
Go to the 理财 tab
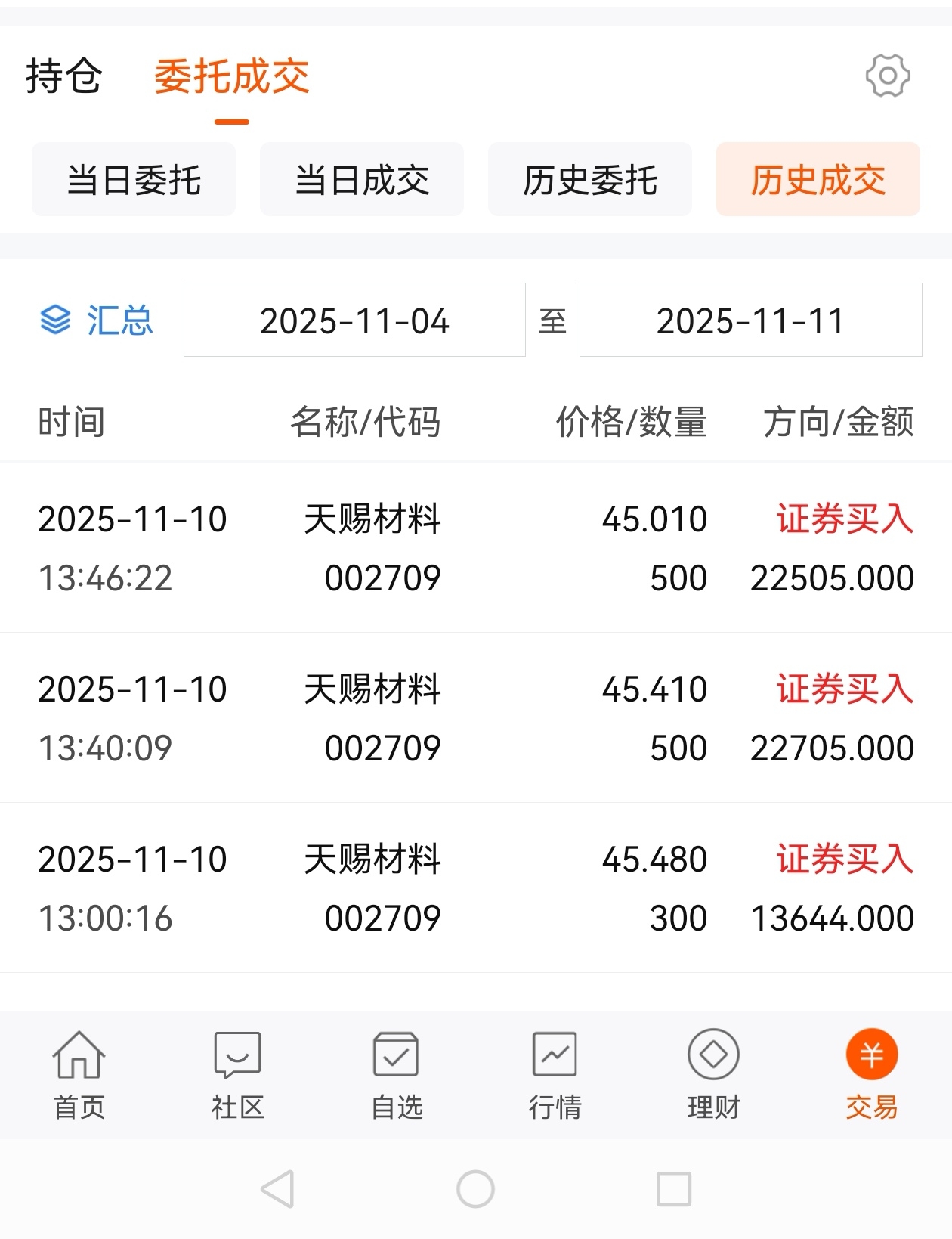tap(714, 1075)
